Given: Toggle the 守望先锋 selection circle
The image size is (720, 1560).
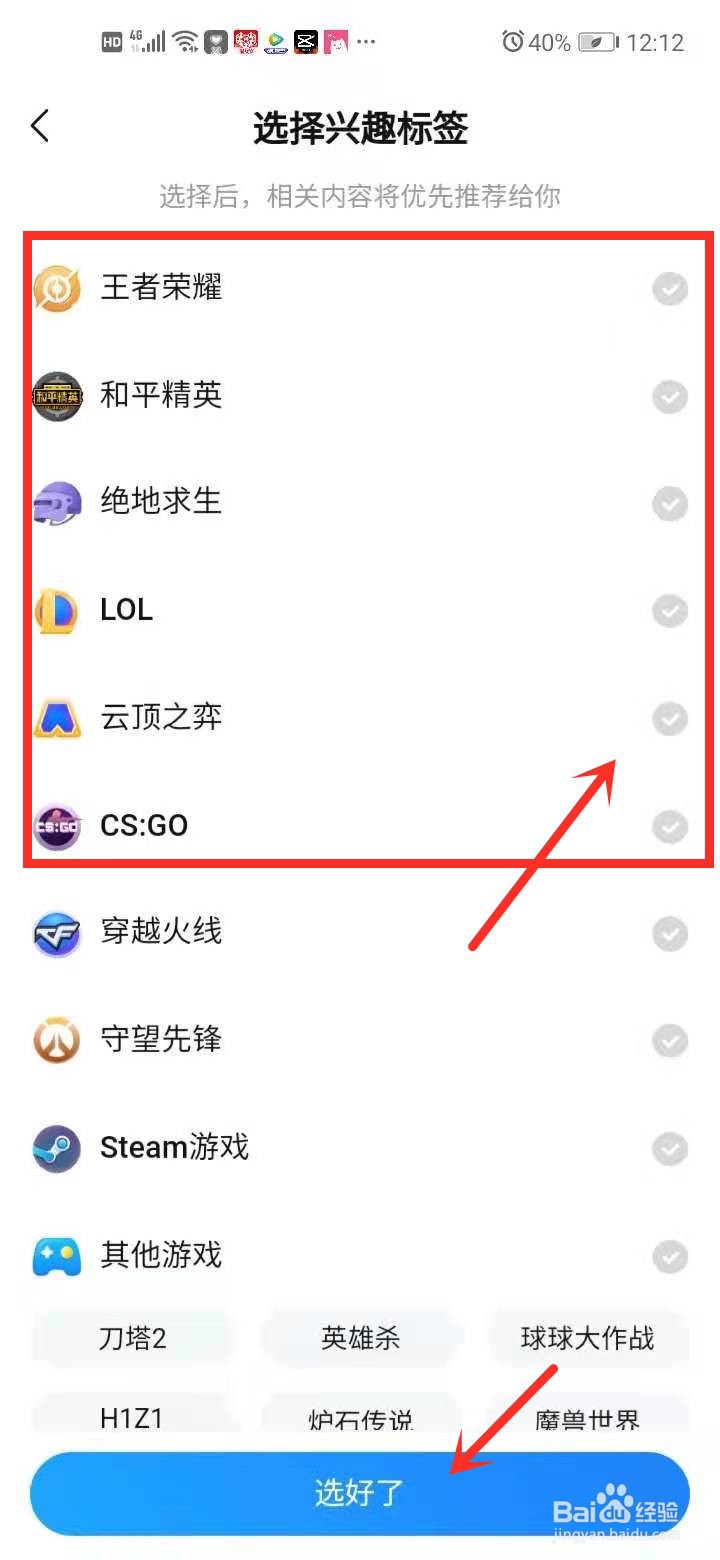Looking at the screenshot, I should (669, 1041).
